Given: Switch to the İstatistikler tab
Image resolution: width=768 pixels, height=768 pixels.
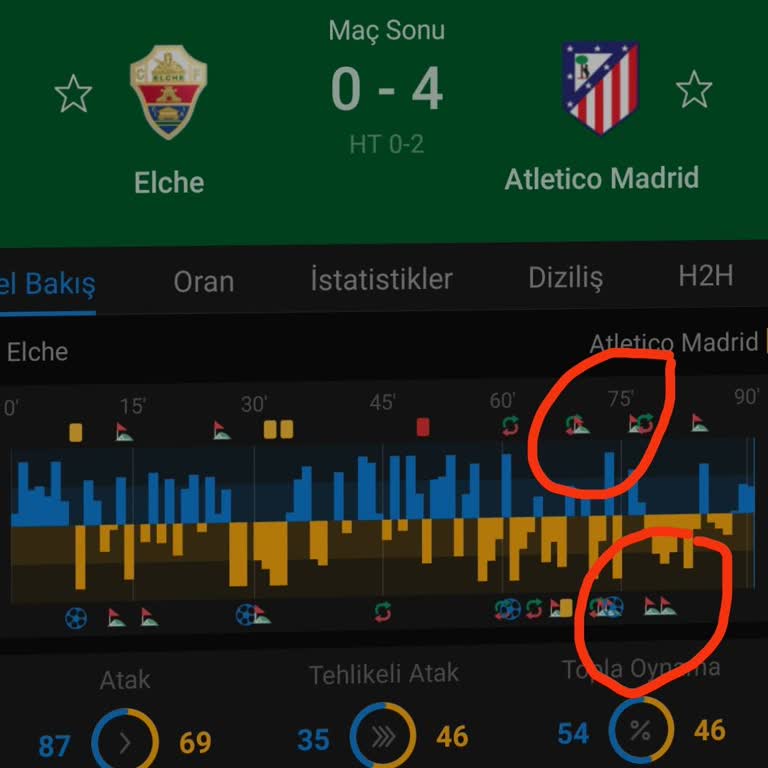Looking at the screenshot, I should (381, 279).
